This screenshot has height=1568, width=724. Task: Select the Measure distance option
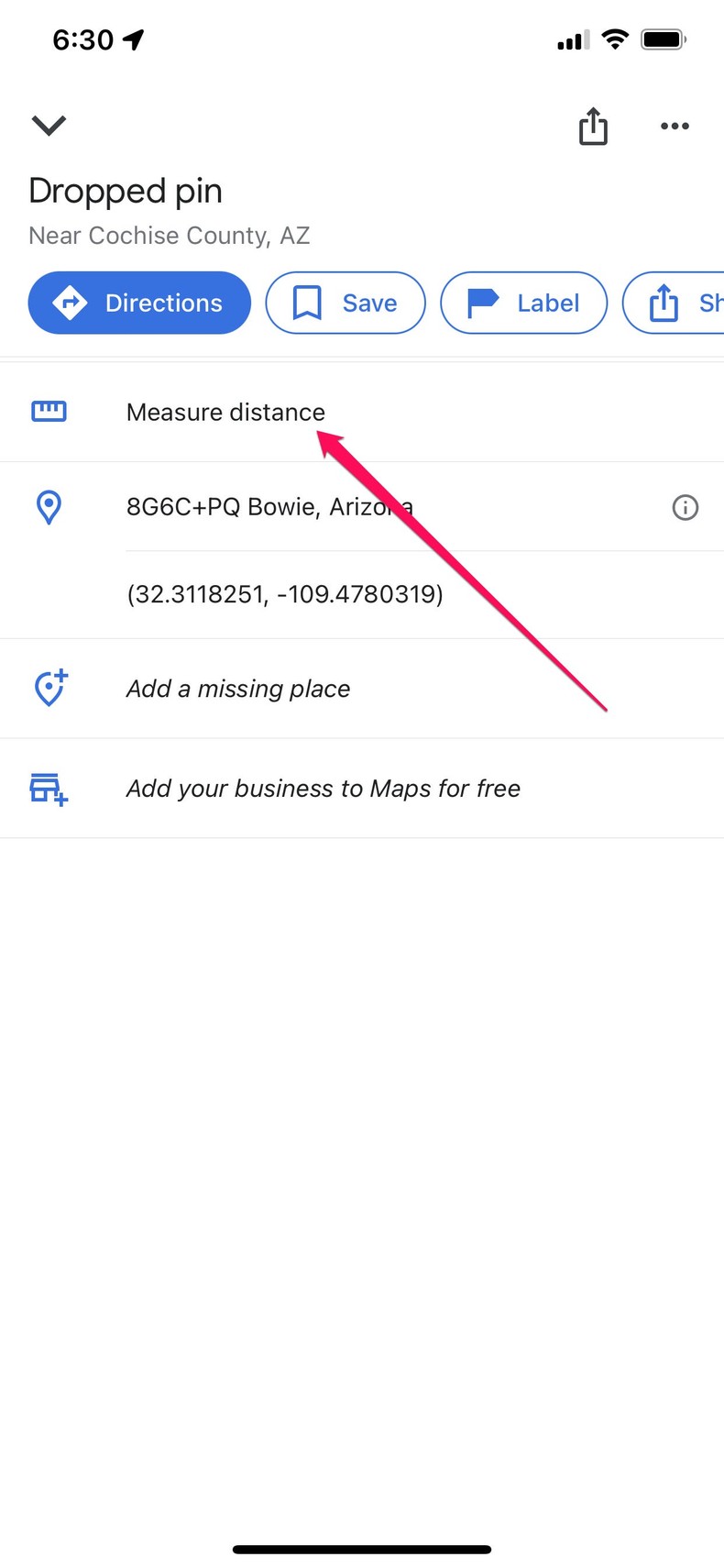(x=225, y=412)
